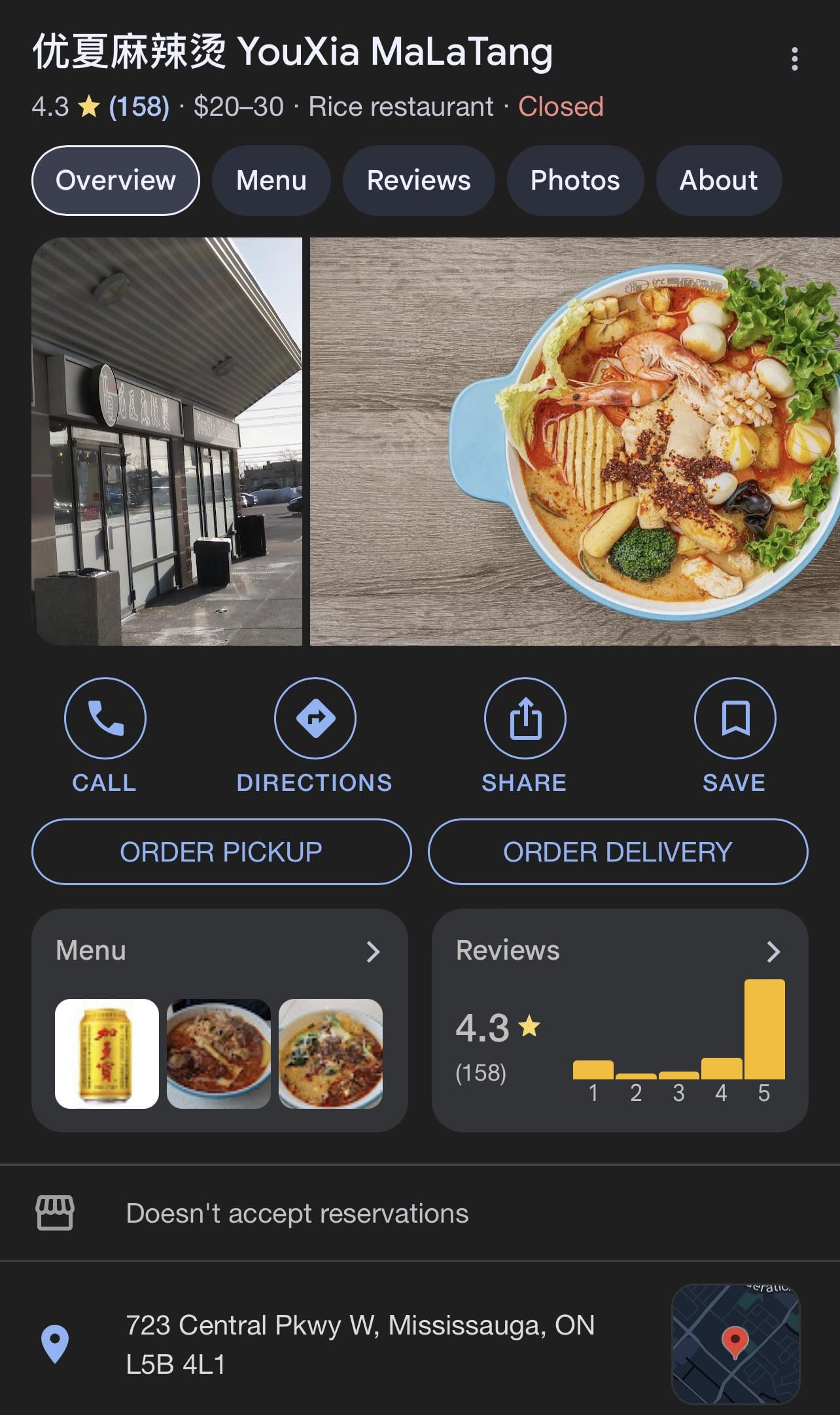840x1415 pixels.
Task: Open the Reviews rating card
Action: [x=620, y=1020]
